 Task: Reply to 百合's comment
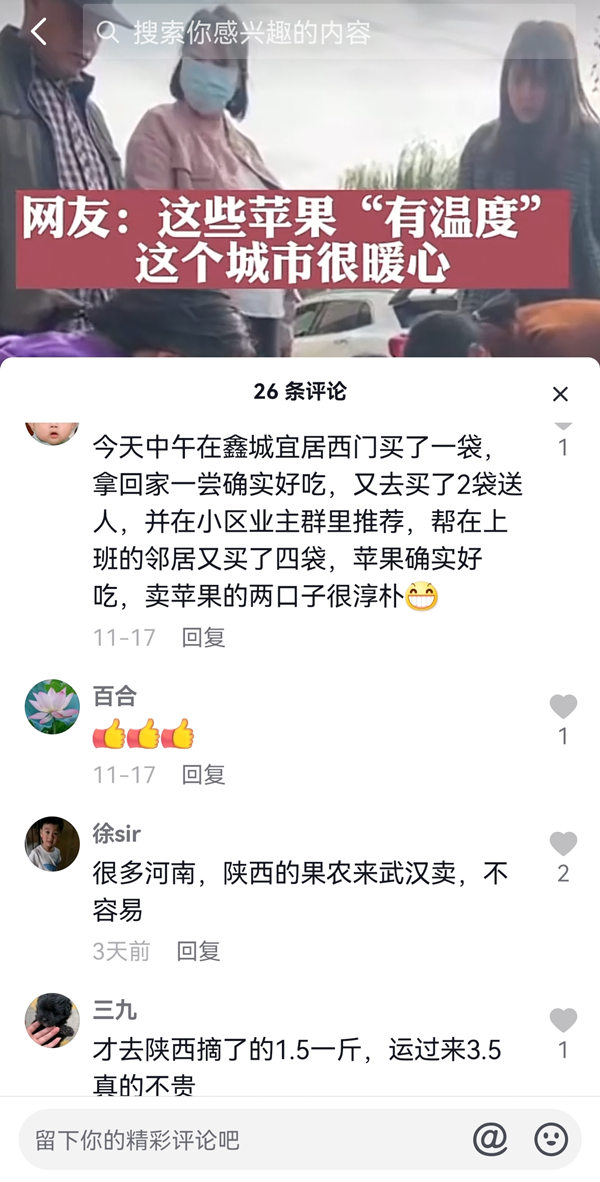[203, 774]
